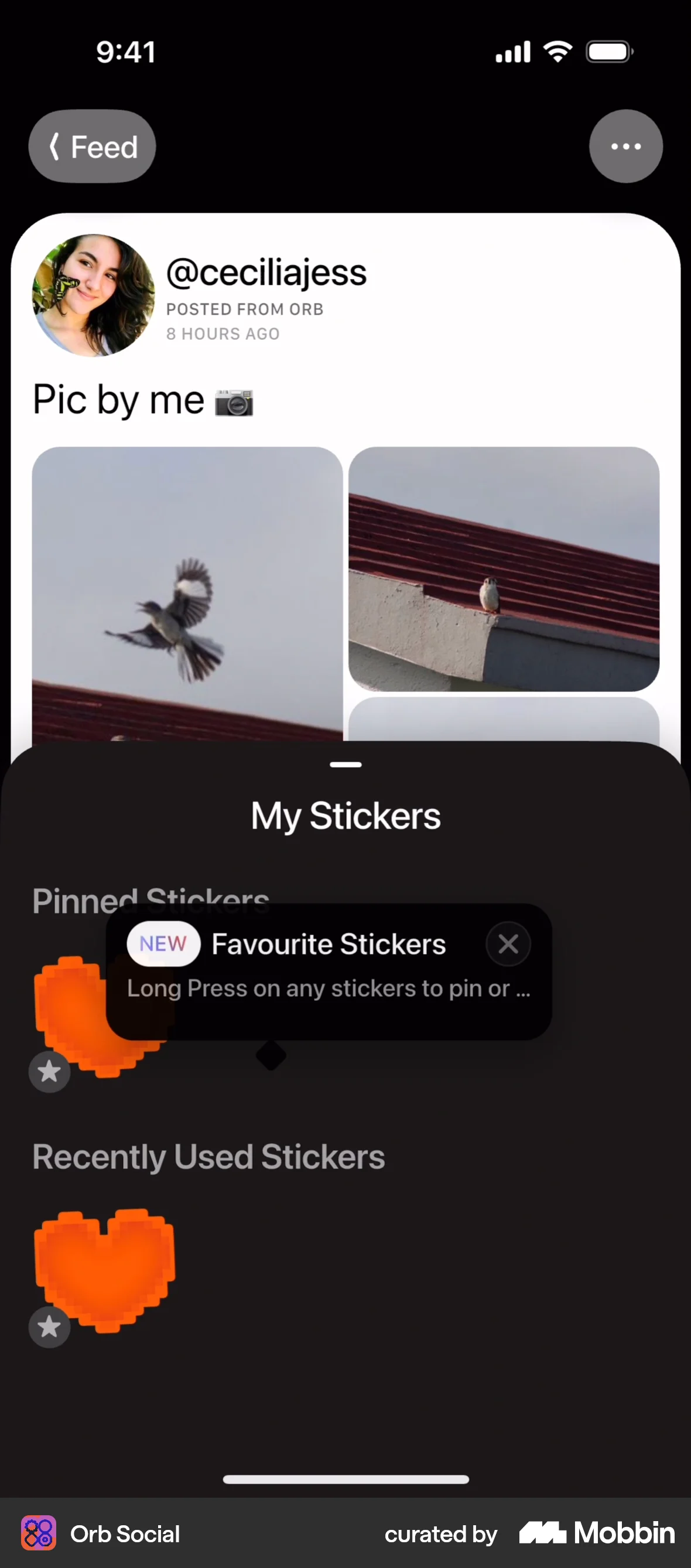Open the @ceciliajess username

point(266,272)
